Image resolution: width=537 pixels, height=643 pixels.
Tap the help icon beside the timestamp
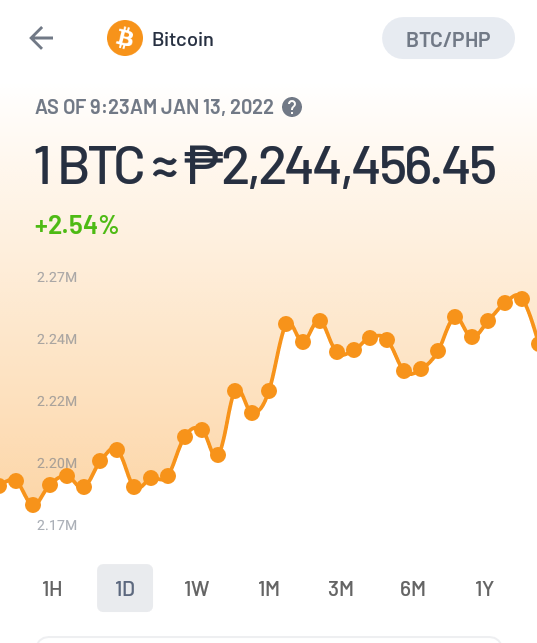coord(292,107)
